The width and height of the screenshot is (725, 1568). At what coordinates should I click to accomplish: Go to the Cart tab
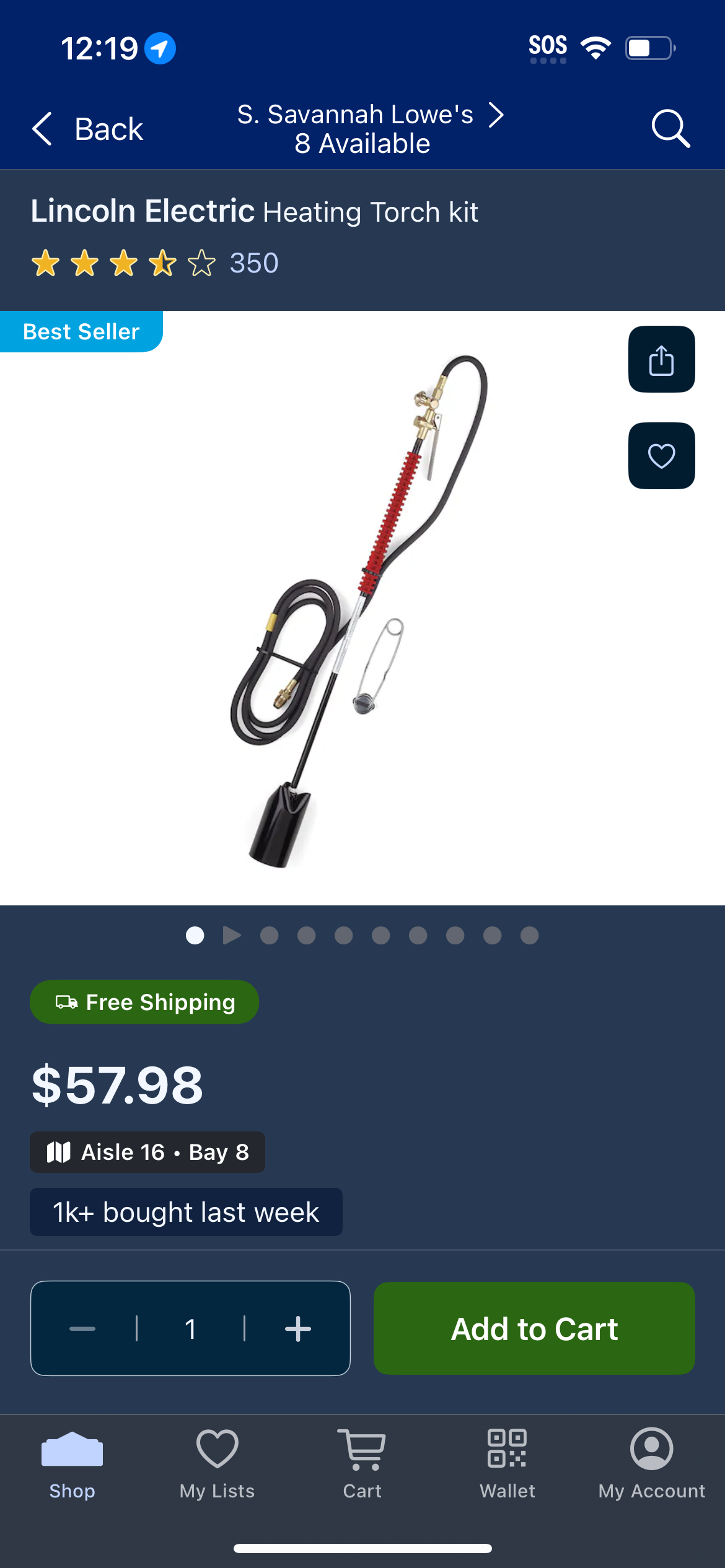(362, 1465)
